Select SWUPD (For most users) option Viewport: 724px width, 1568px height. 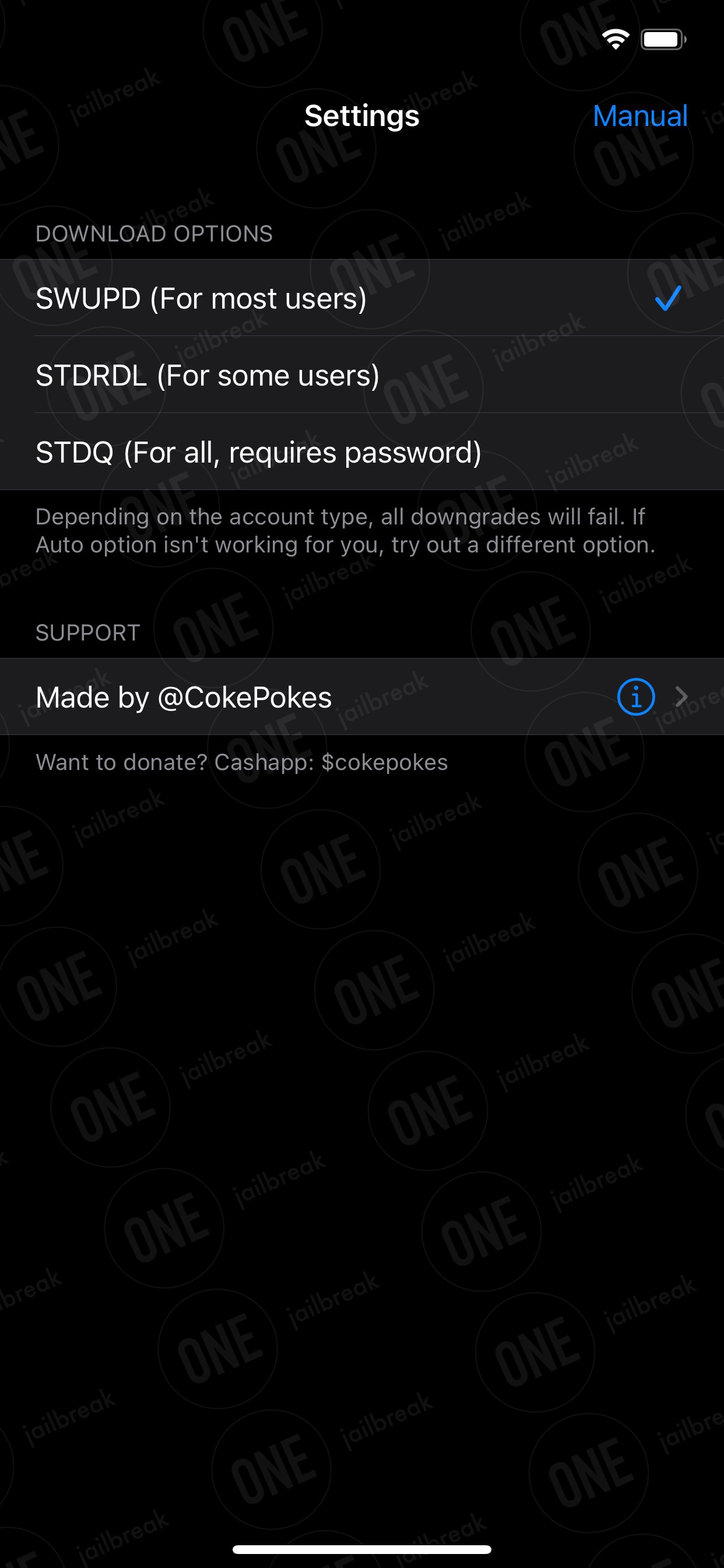click(x=362, y=298)
